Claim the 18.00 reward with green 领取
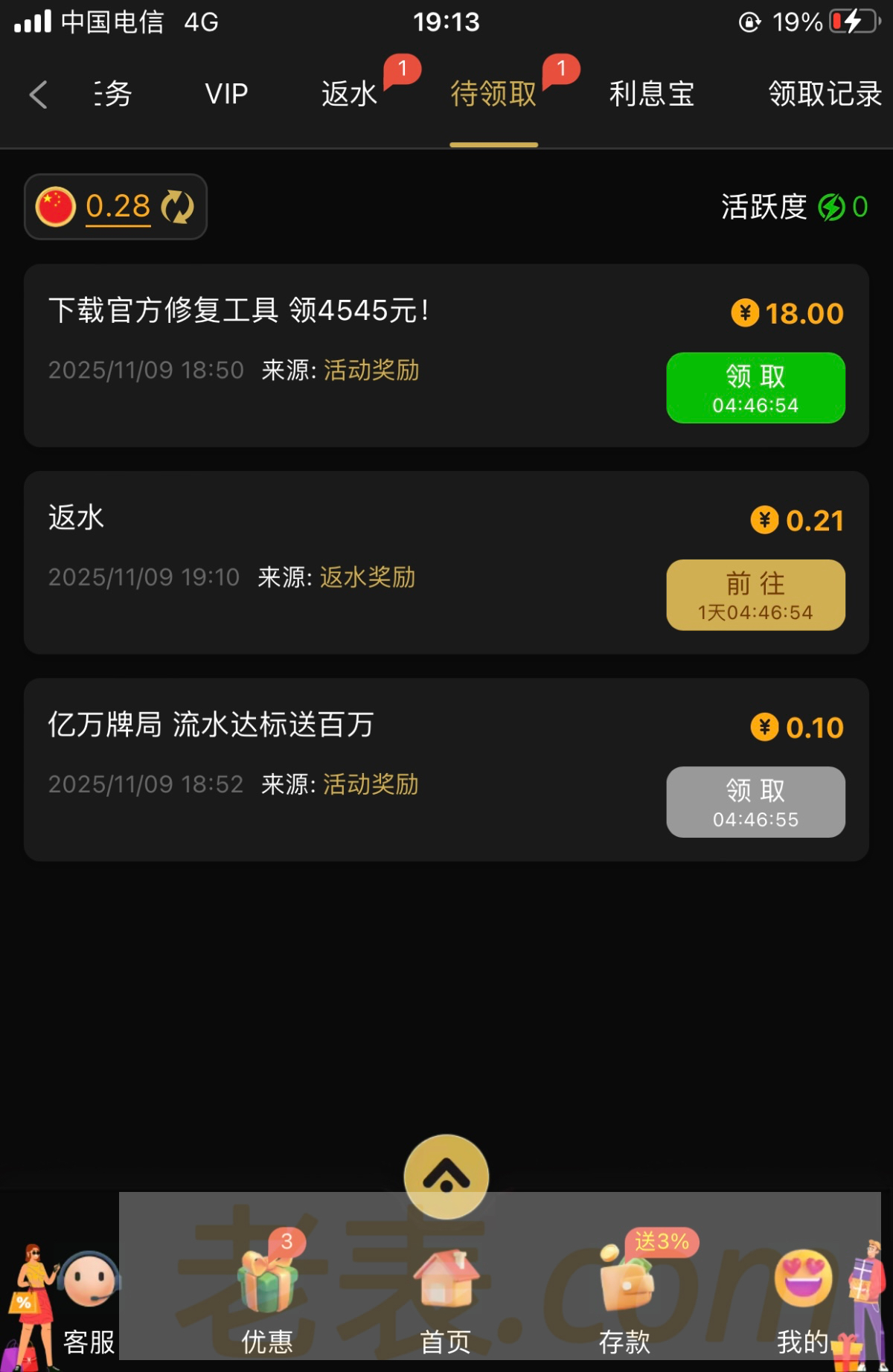893x1372 pixels. click(755, 388)
